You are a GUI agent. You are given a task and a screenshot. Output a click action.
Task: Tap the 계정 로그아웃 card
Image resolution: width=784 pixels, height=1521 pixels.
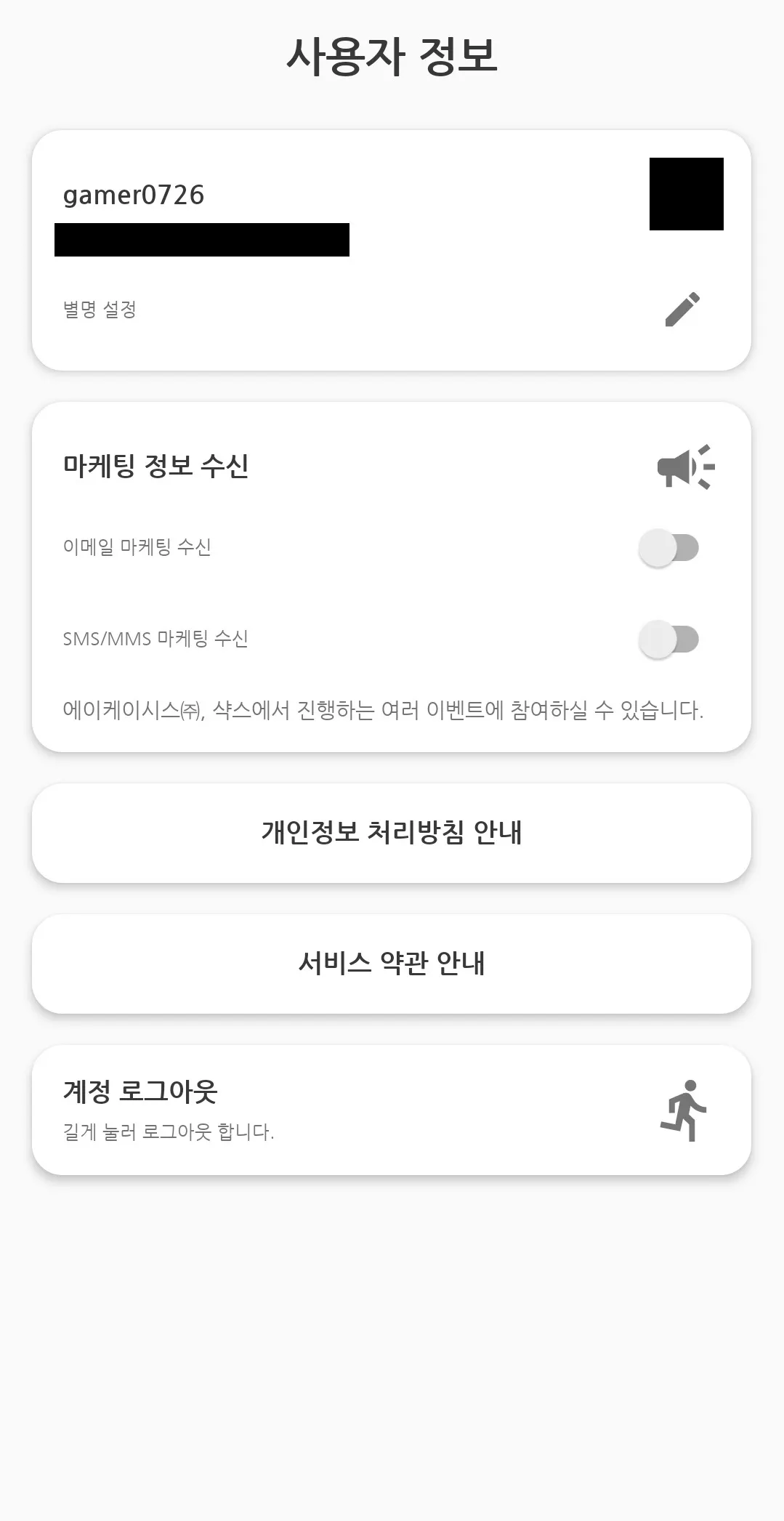pyautogui.click(x=392, y=1110)
